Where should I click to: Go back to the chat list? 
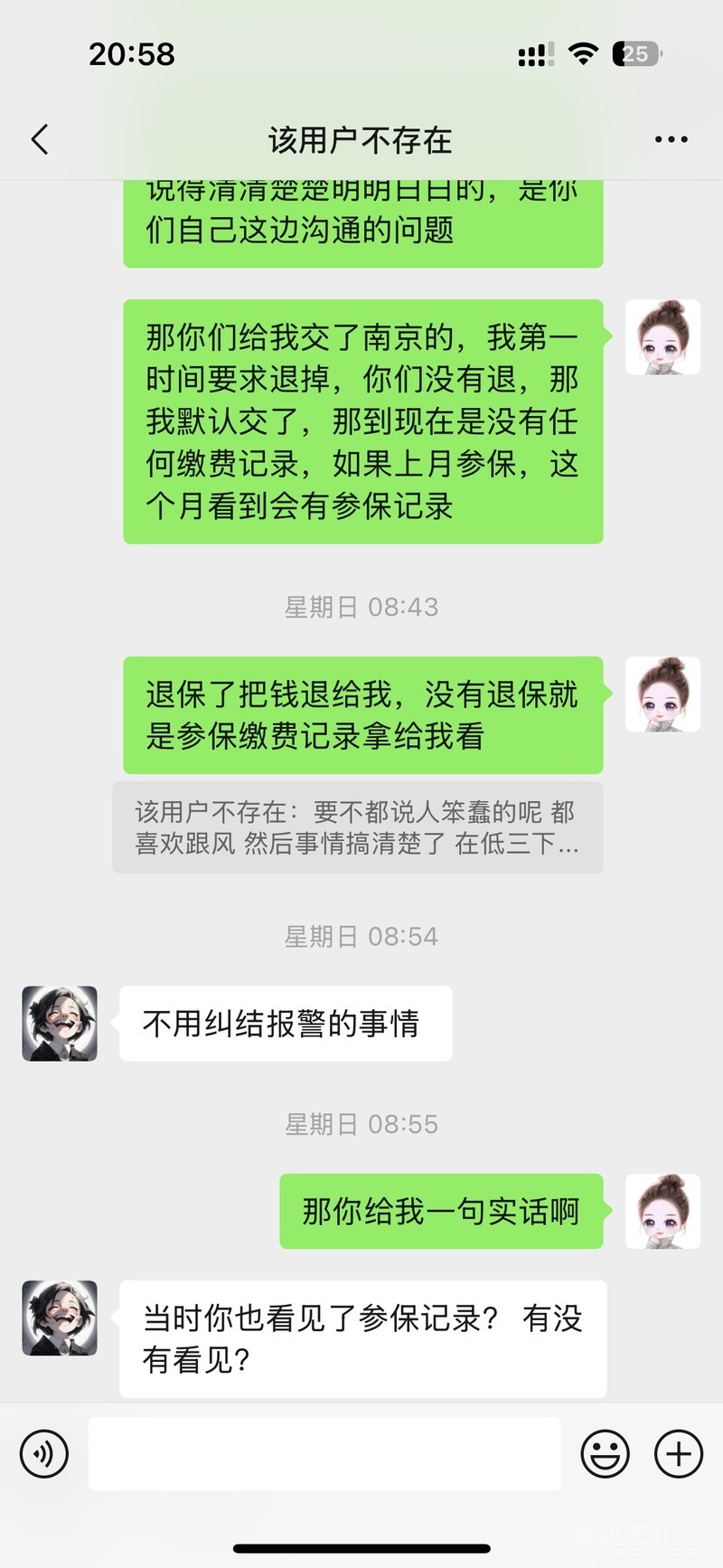click(x=40, y=140)
